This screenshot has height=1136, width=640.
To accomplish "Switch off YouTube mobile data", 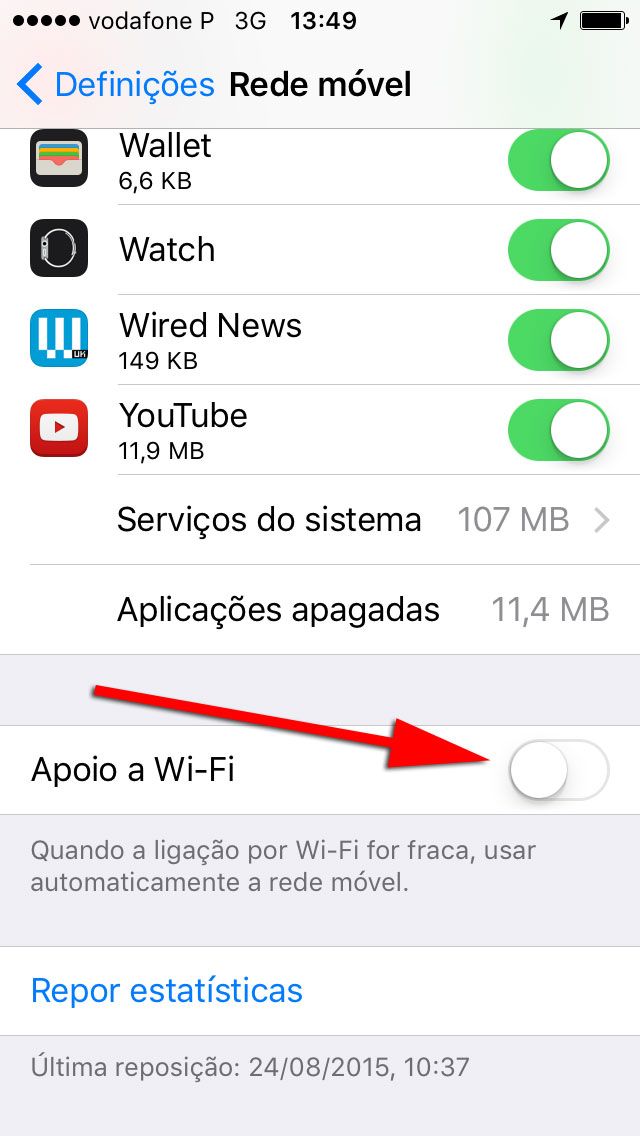I will click(x=558, y=430).
